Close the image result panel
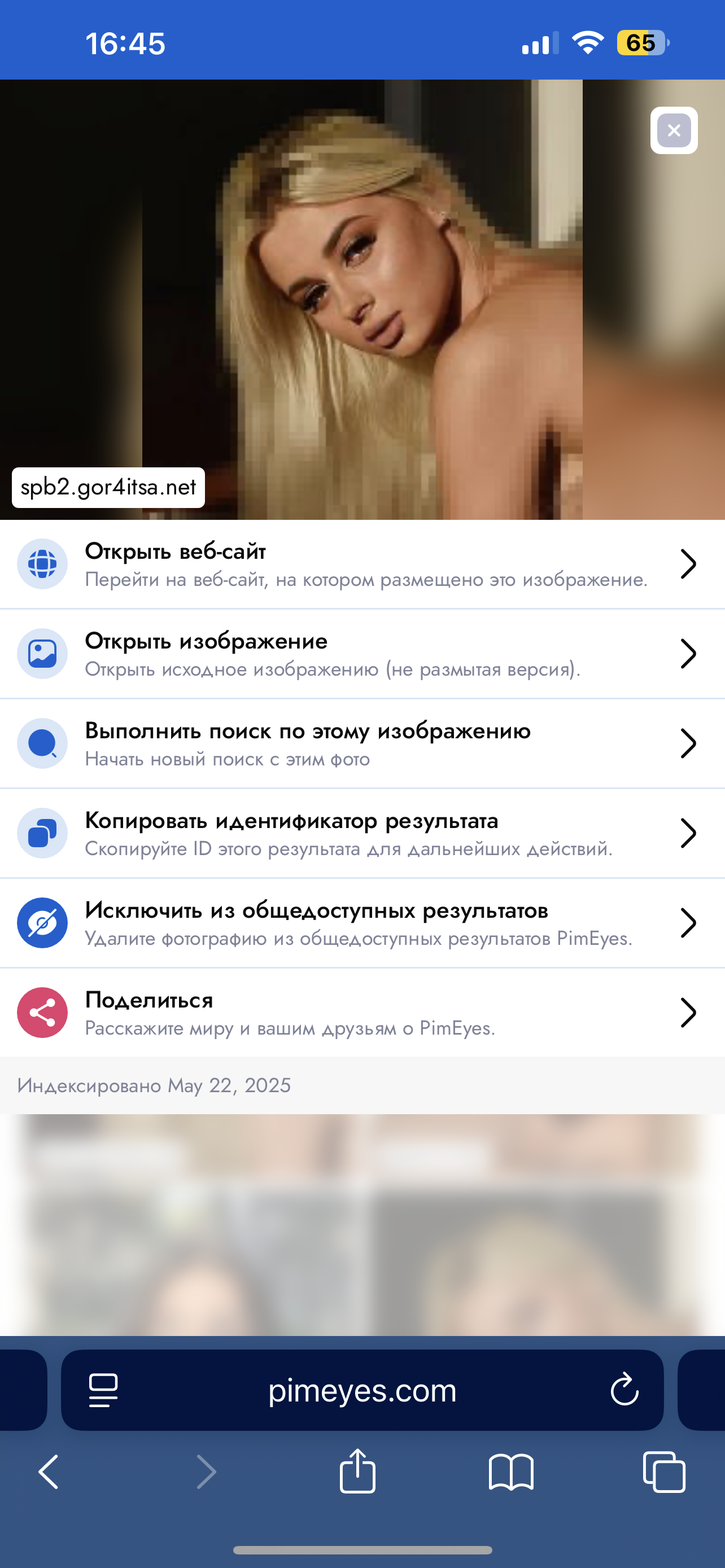 tap(673, 130)
